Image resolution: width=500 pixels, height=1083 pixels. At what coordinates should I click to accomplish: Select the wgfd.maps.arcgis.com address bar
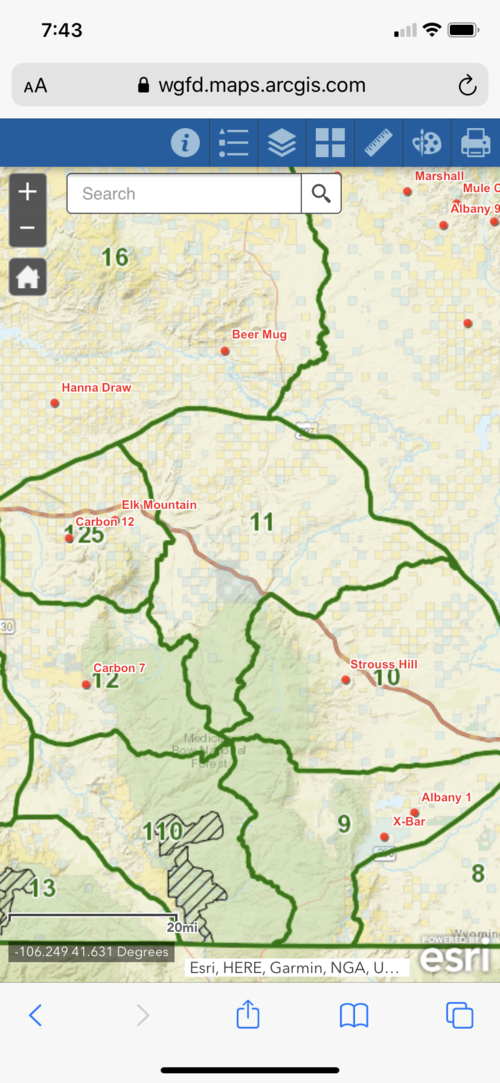(250, 86)
